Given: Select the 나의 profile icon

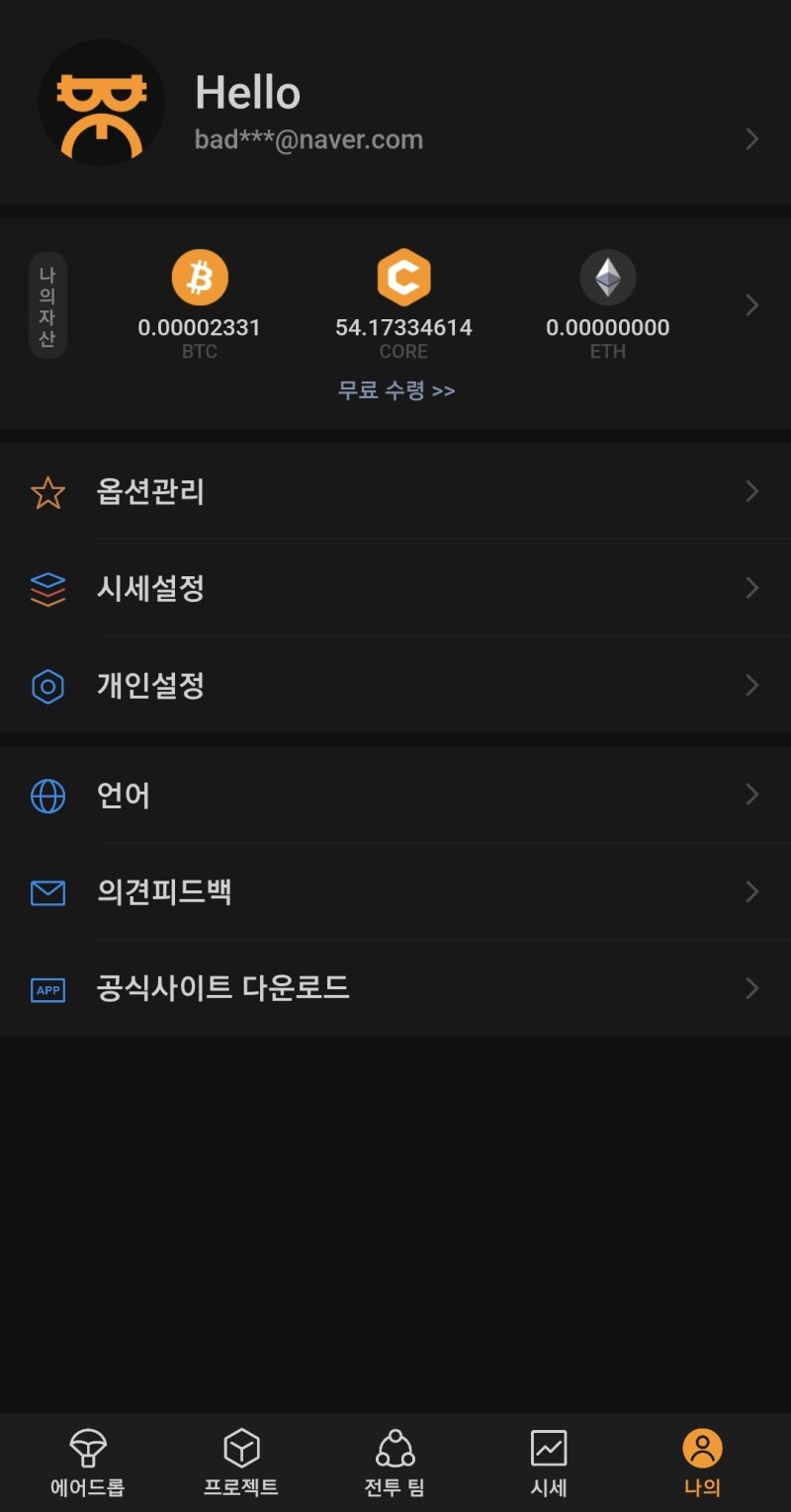Looking at the screenshot, I should click(x=703, y=1445).
